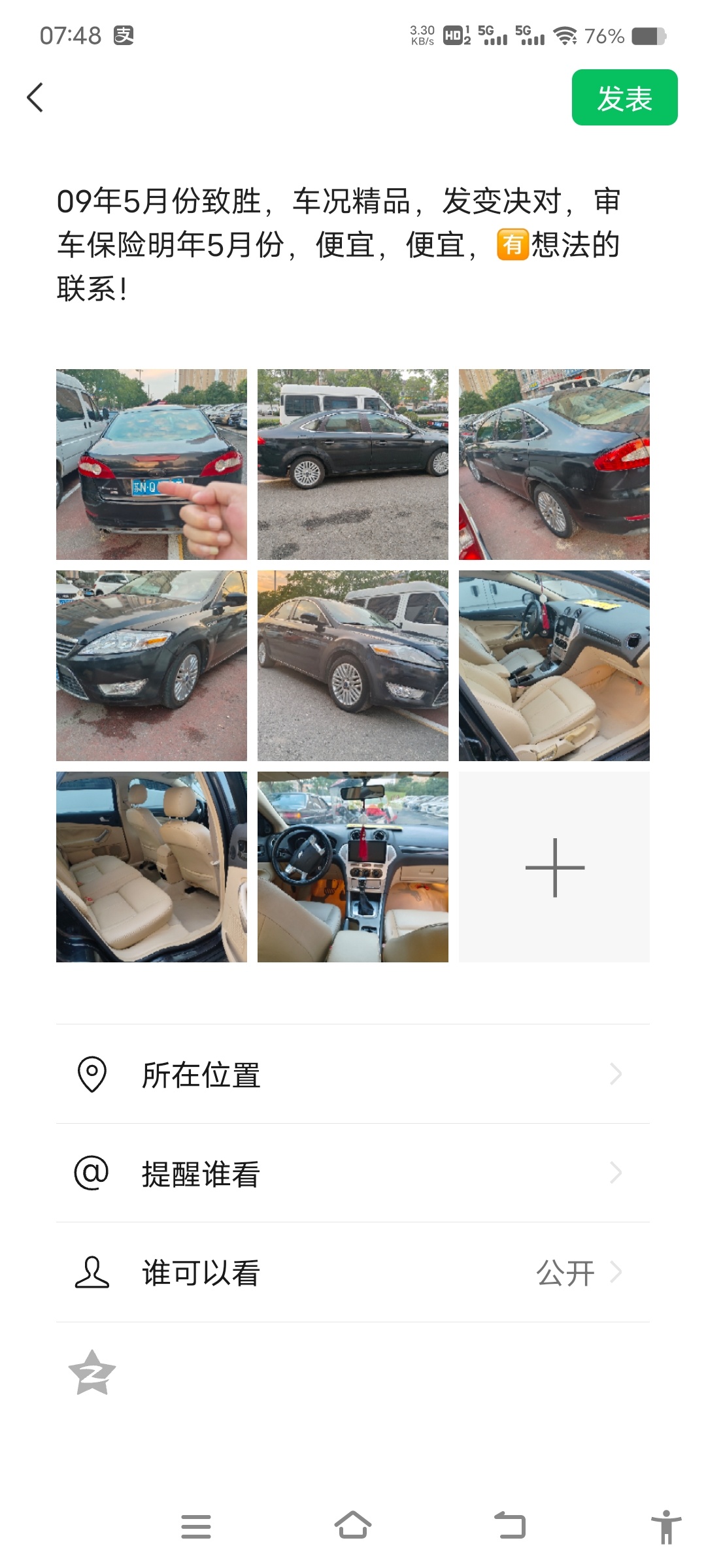Add another photo with the plus tile

(554, 867)
